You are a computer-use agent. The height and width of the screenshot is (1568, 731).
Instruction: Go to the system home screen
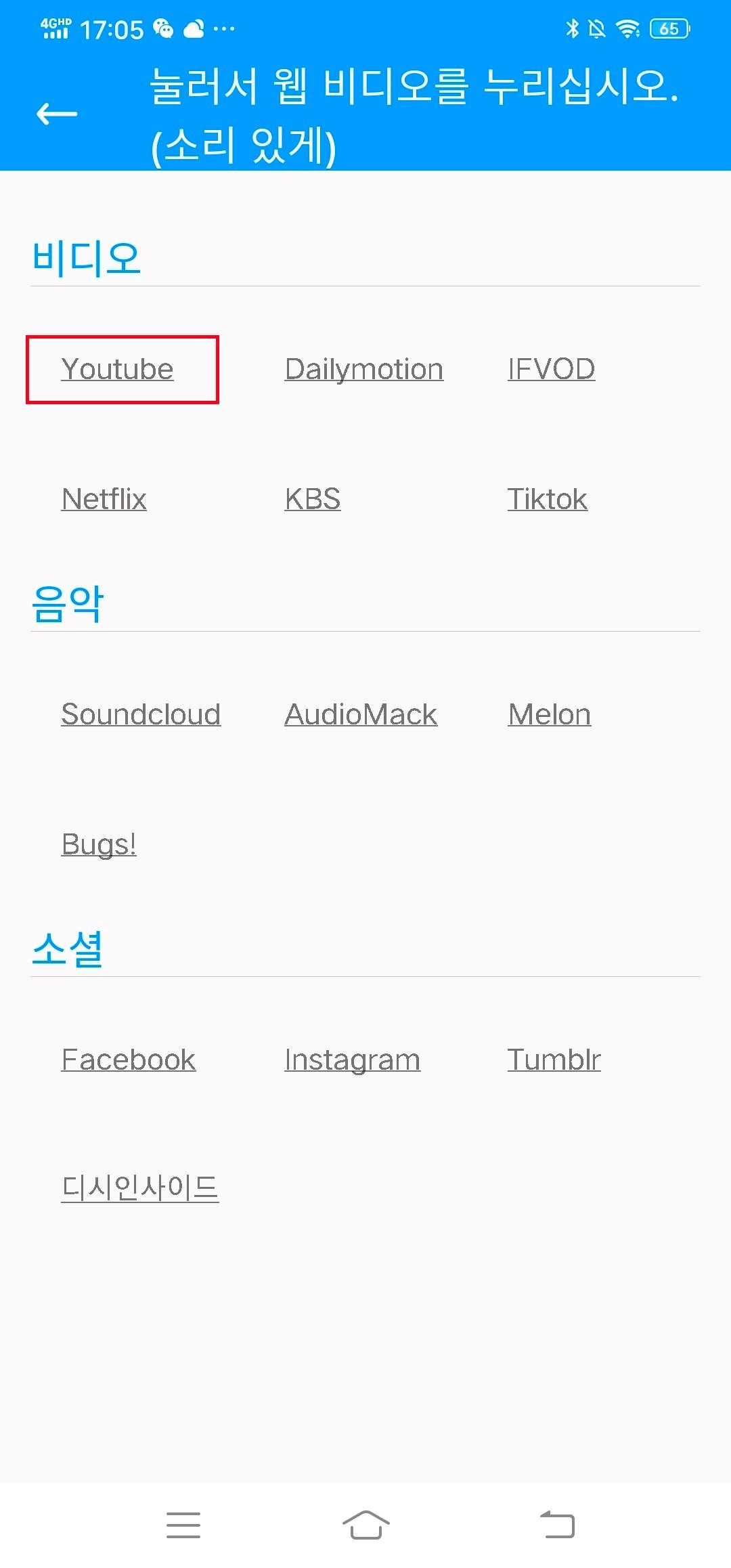tap(365, 1525)
